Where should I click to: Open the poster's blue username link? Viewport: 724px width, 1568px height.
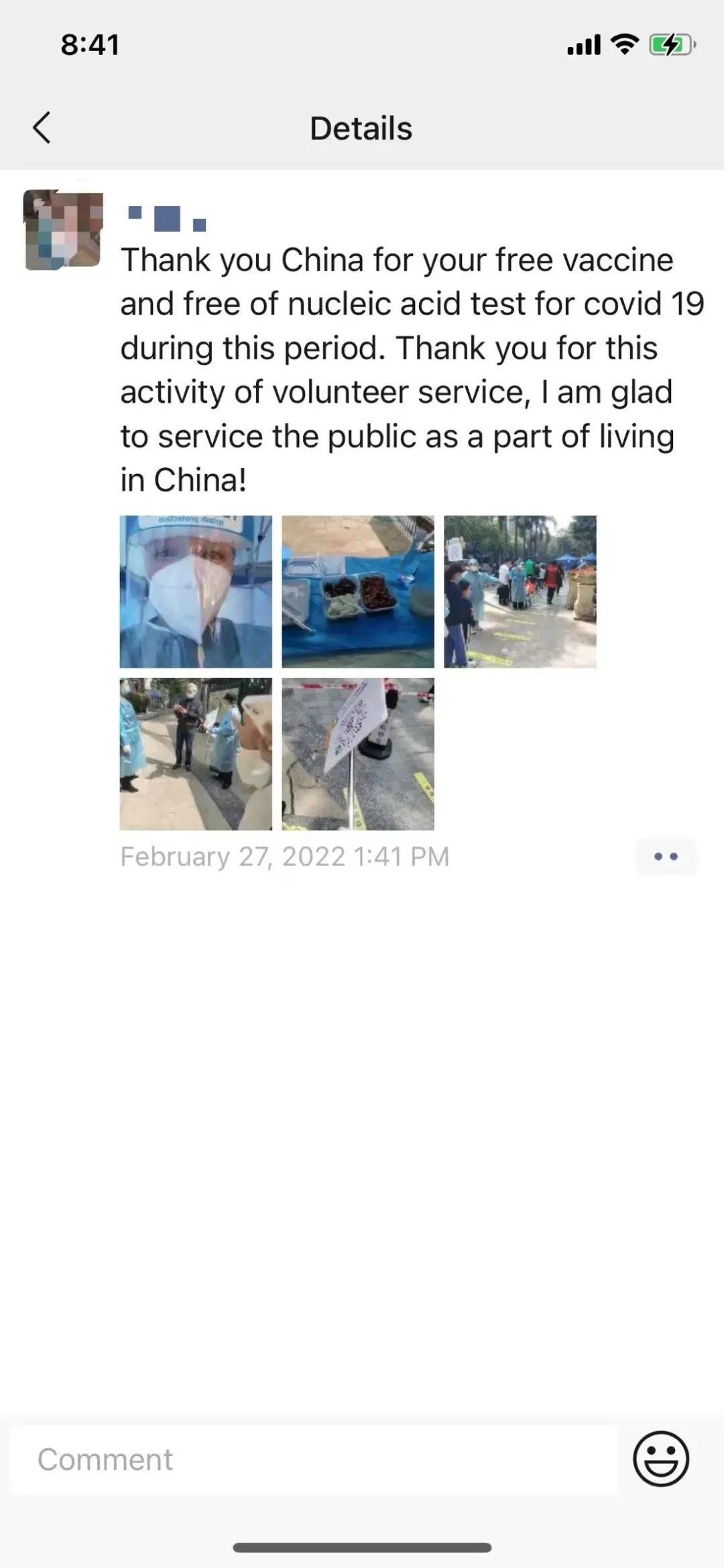[167, 219]
